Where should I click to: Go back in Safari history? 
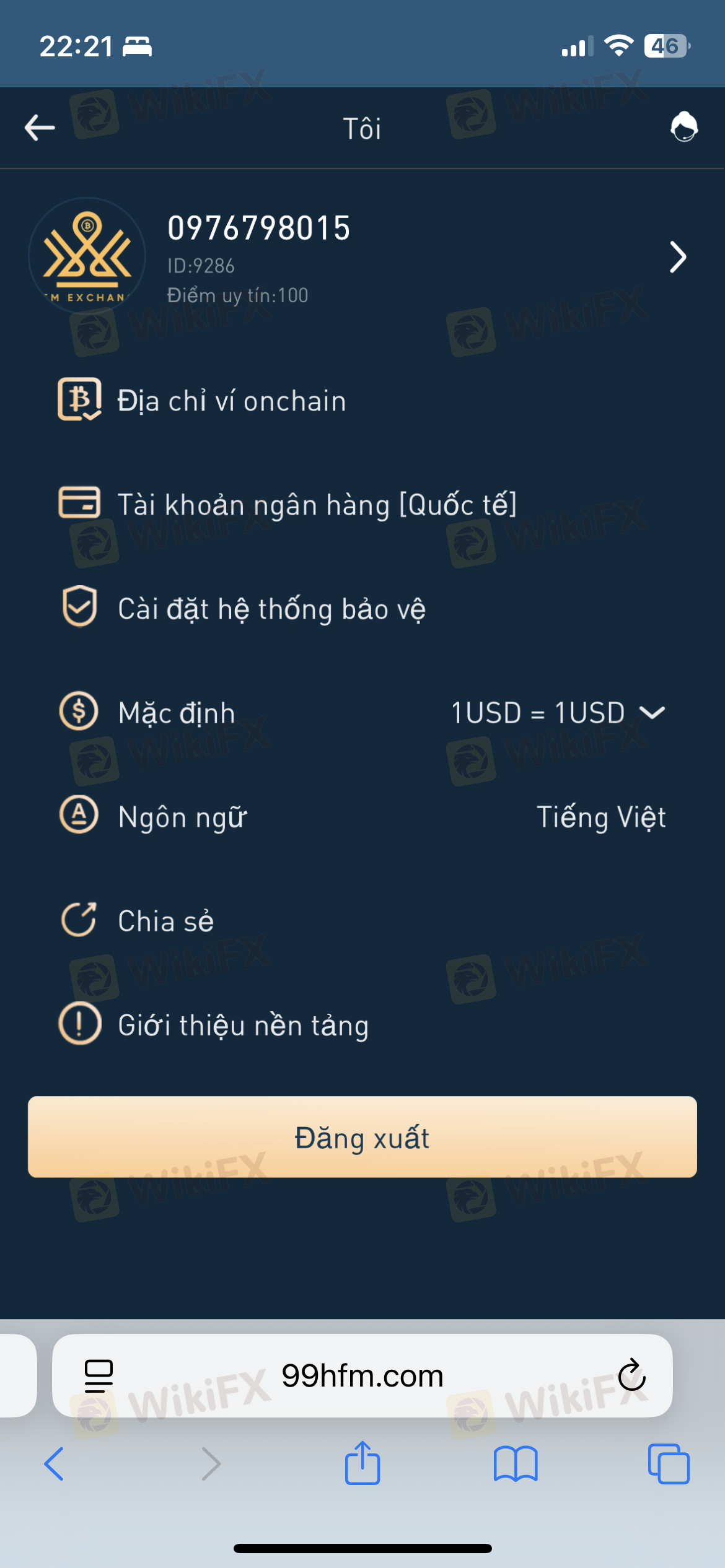55,1464
